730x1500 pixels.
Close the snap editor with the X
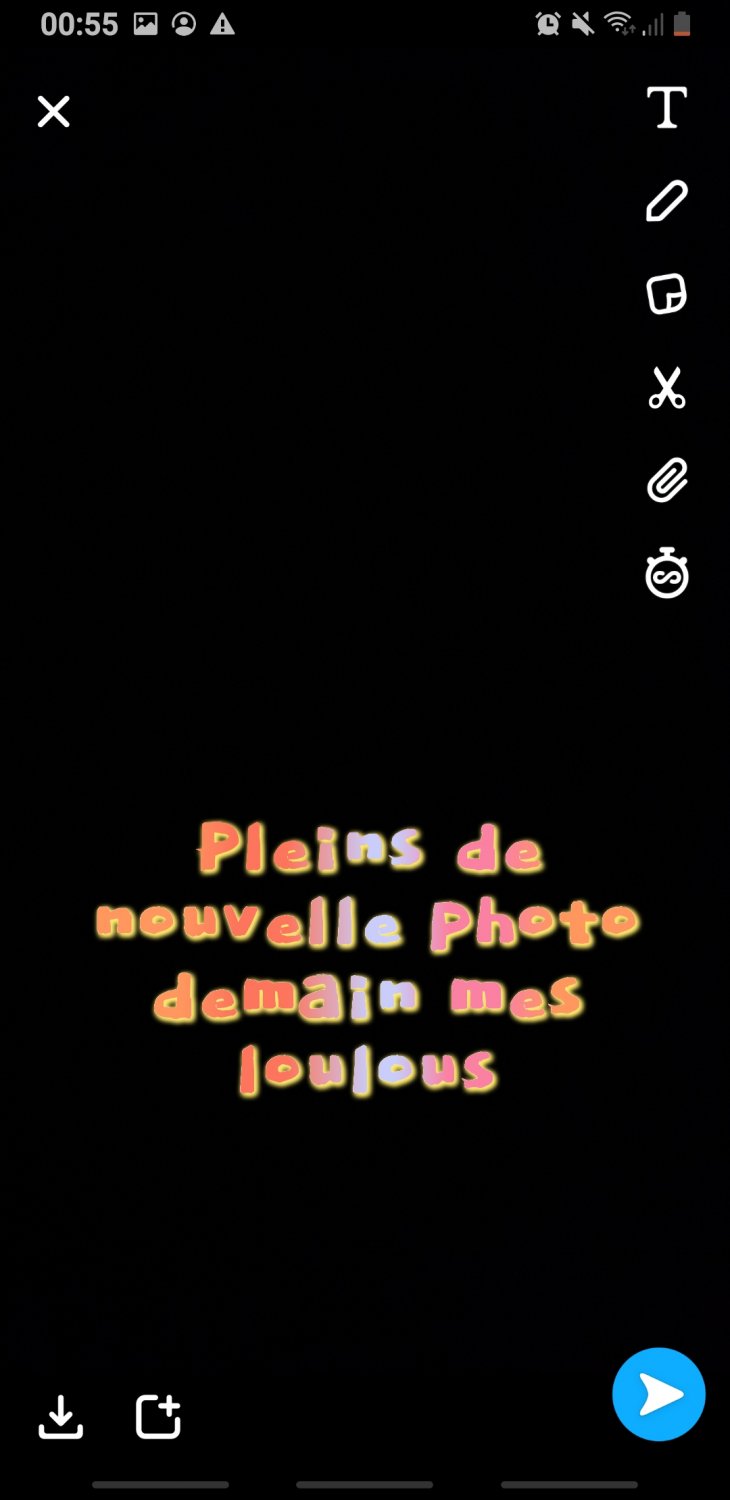54,111
